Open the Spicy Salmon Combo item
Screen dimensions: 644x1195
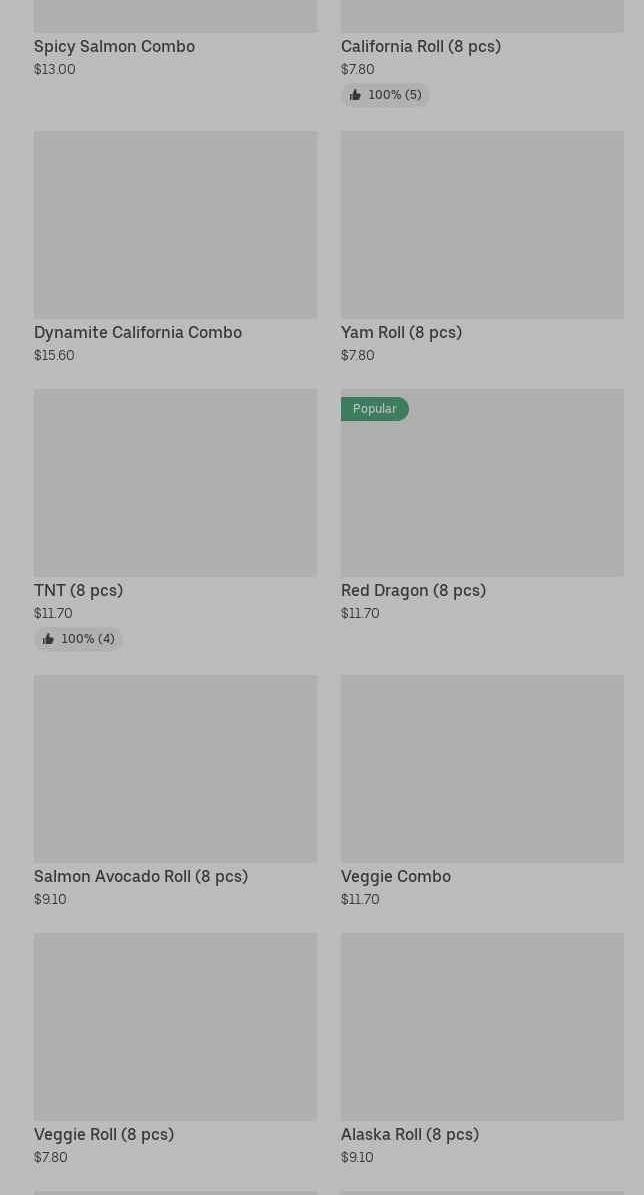click(x=114, y=46)
